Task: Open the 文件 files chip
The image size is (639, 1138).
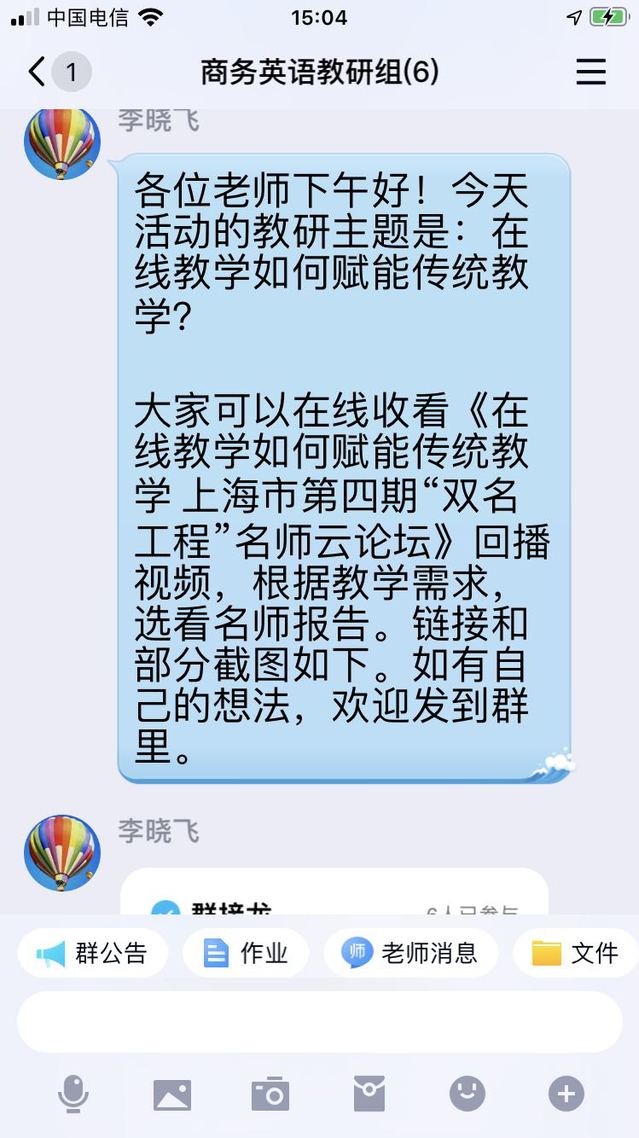Action: pyautogui.click(x=576, y=953)
